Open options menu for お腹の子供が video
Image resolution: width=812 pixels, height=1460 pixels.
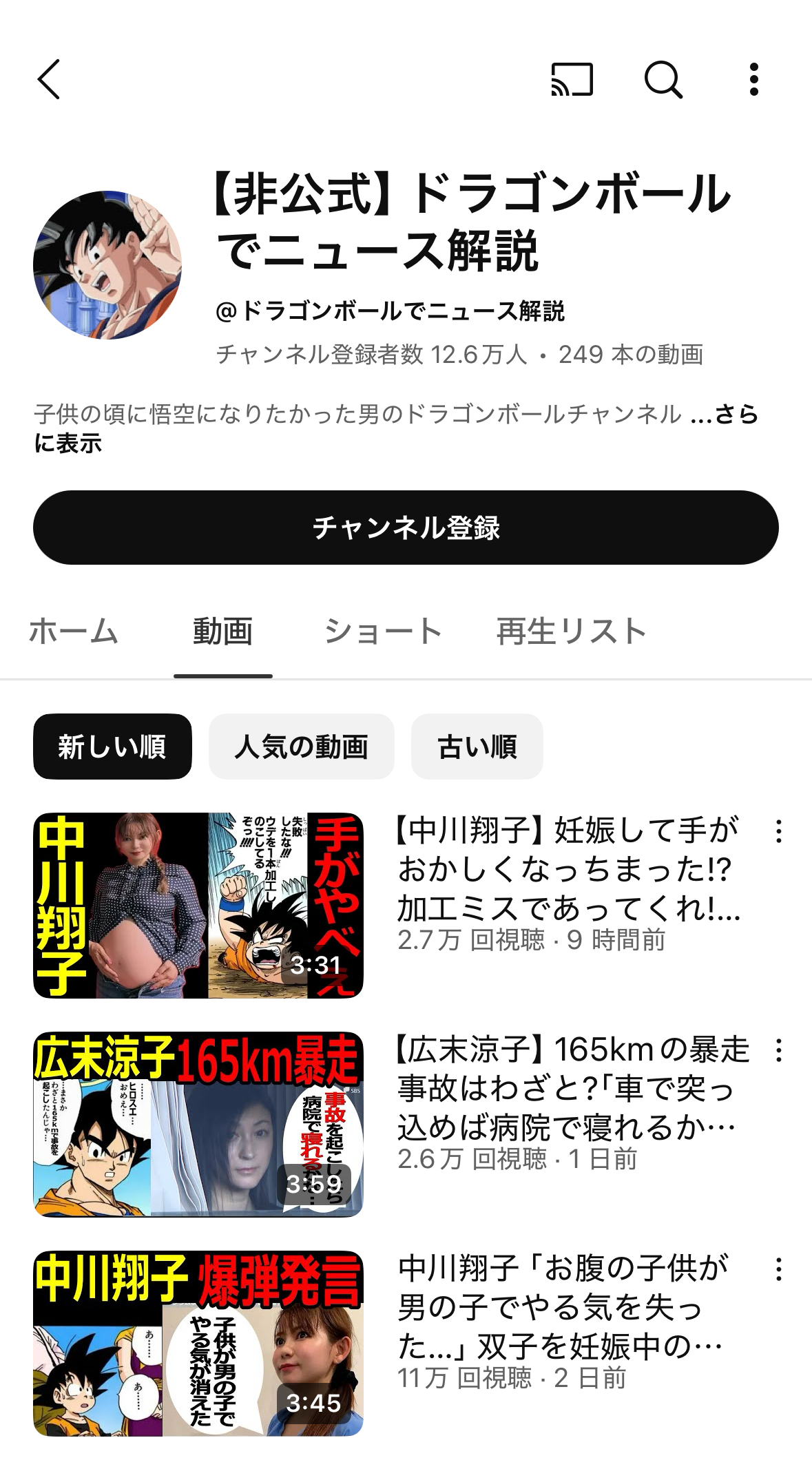pos(779,1269)
